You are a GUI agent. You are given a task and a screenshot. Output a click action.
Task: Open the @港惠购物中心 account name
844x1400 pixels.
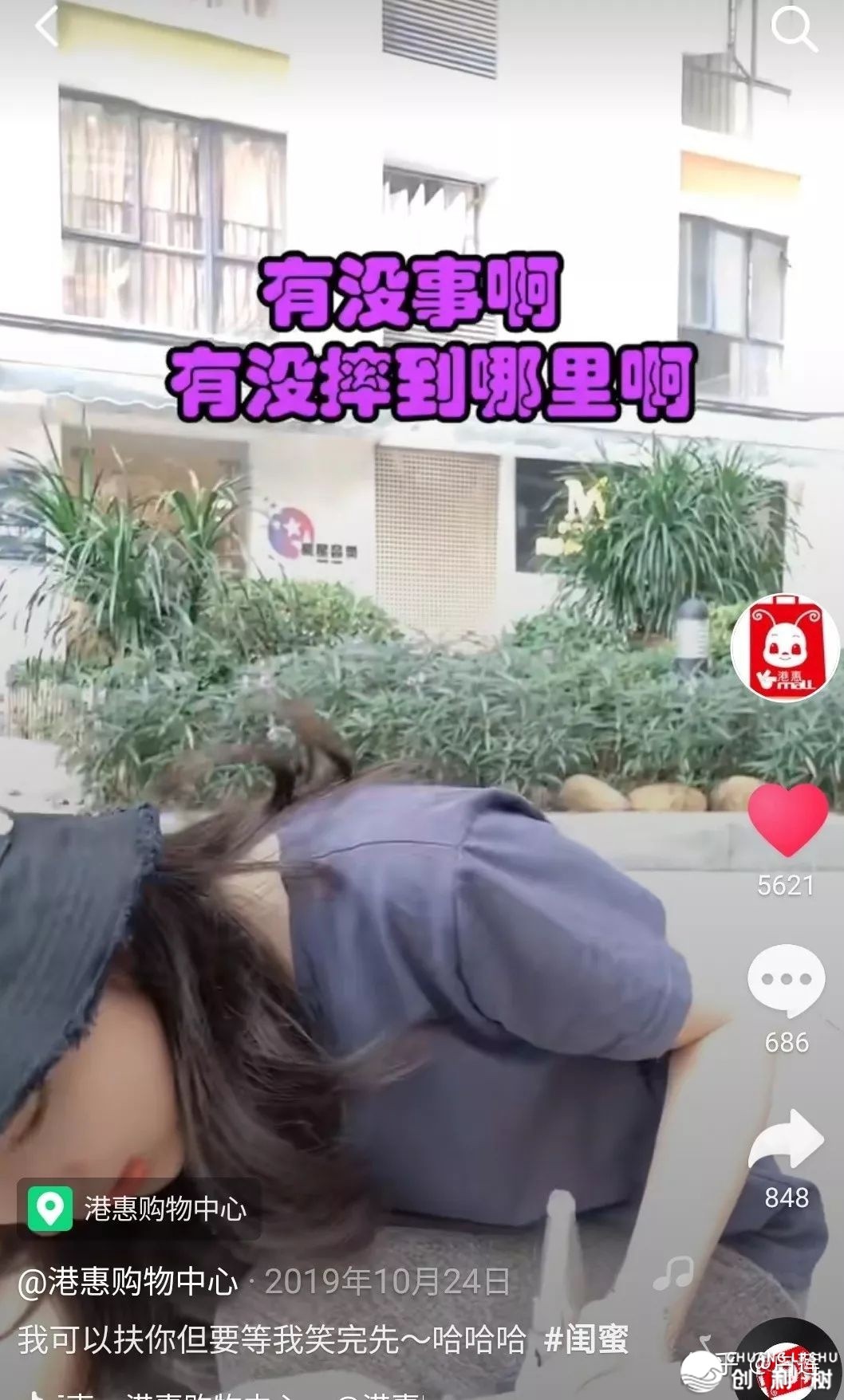tap(128, 1282)
